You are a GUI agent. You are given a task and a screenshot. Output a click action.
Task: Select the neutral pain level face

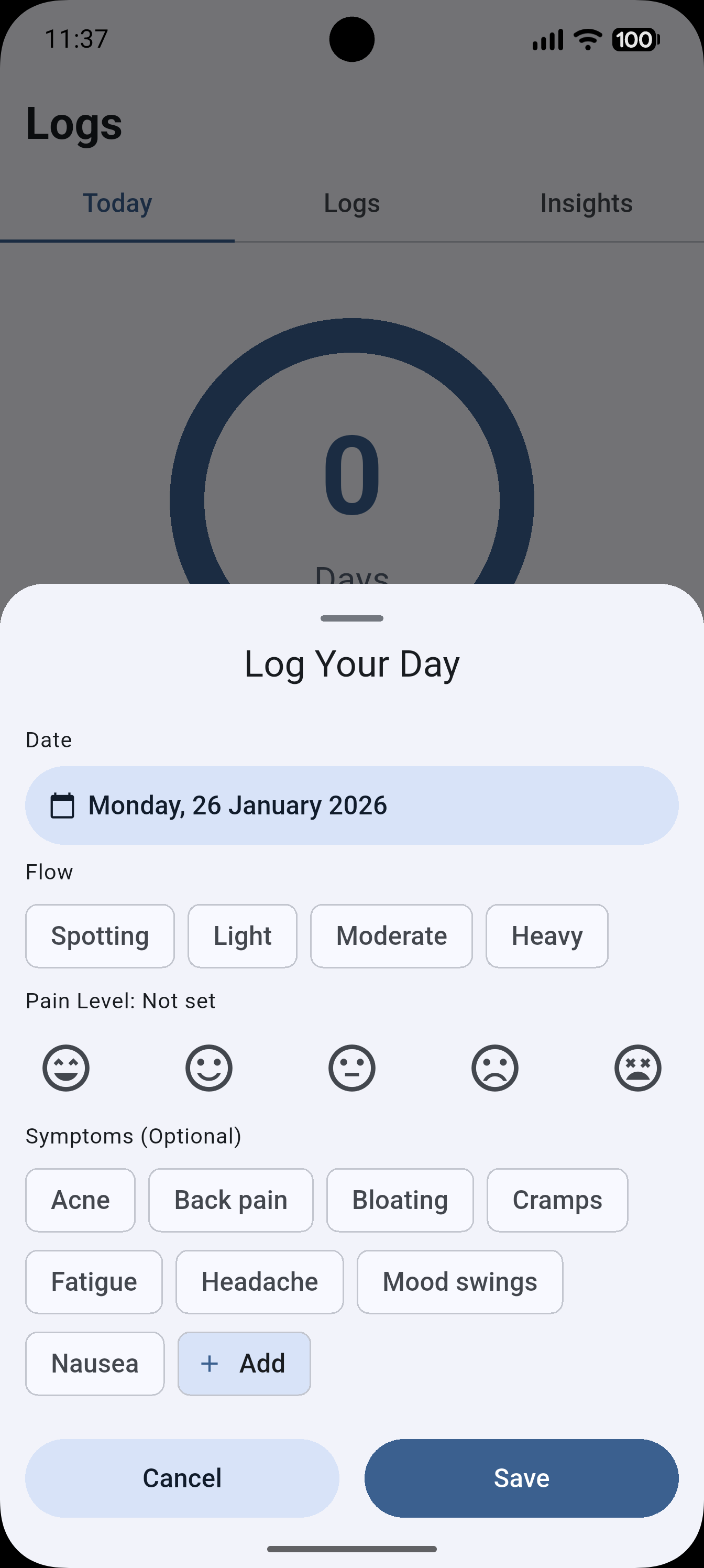[x=351, y=1068]
